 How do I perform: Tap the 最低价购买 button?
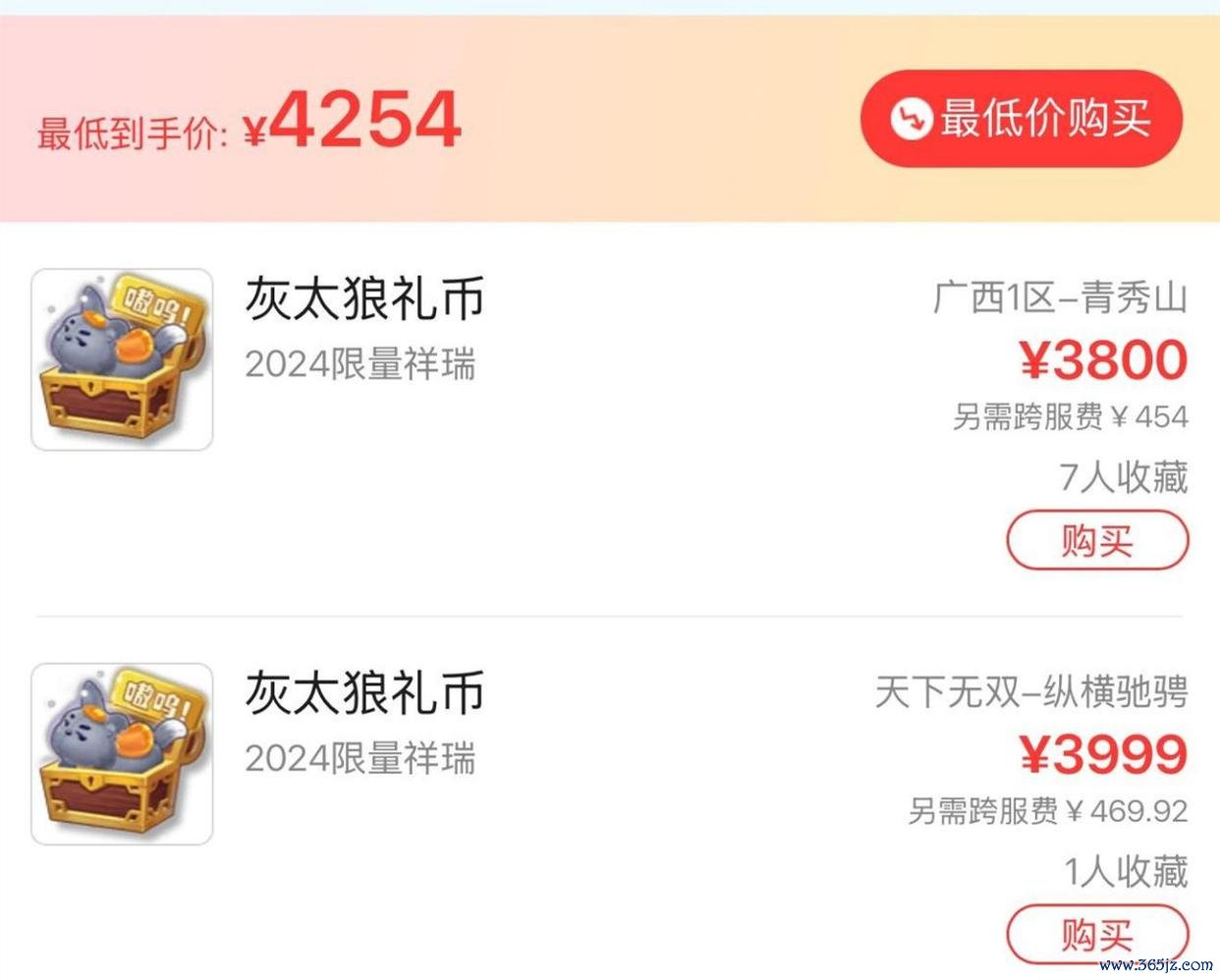[1021, 119]
